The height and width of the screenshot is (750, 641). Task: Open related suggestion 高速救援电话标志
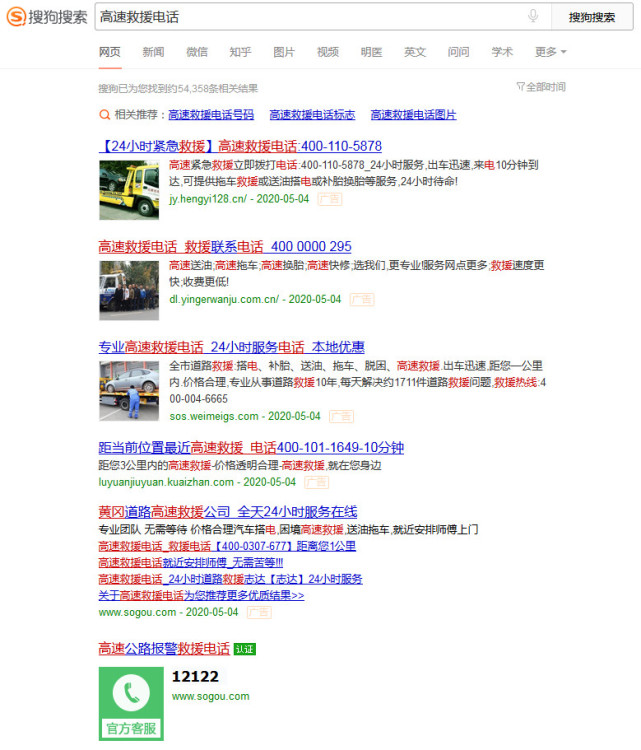pyautogui.click(x=312, y=115)
